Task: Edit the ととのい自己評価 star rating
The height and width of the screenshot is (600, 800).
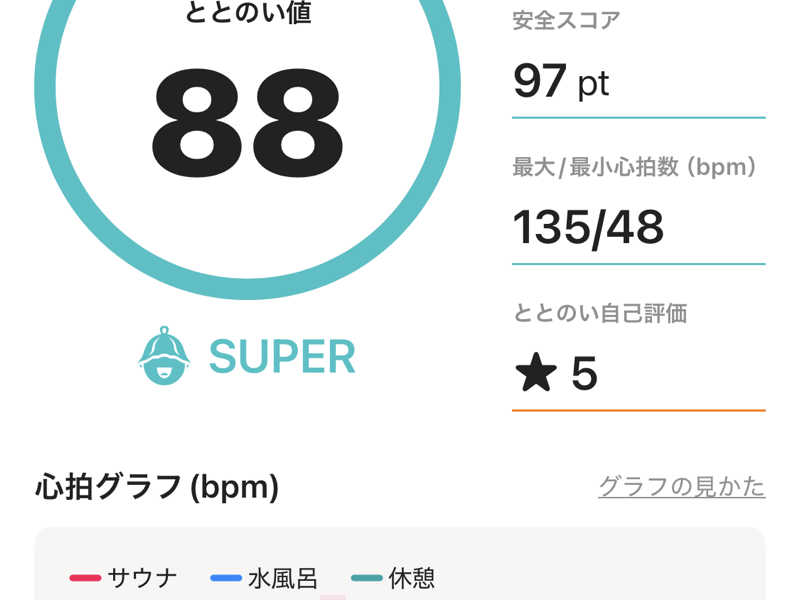Action: (x=557, y=374)
